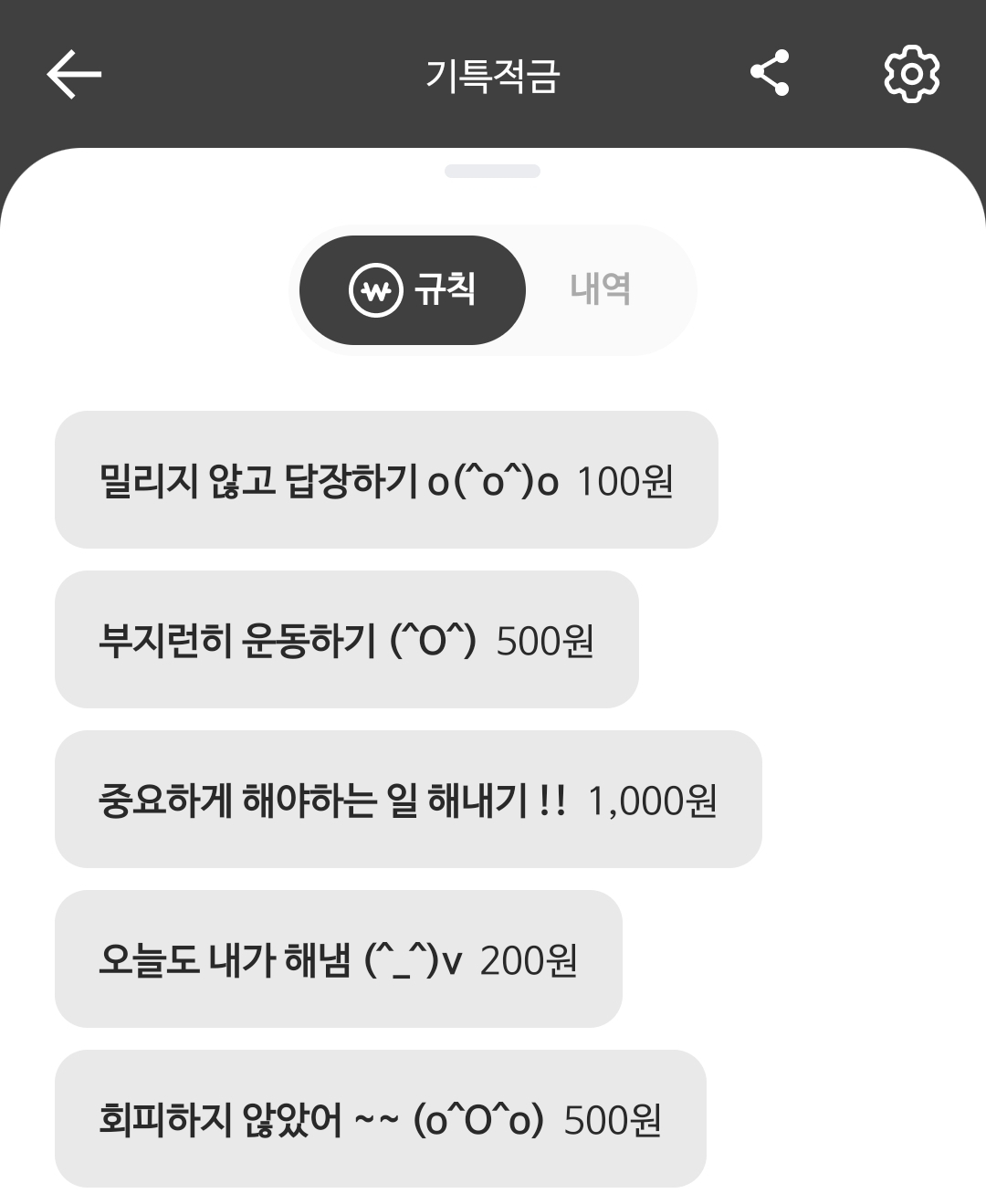
Task: Switch to the 내역 tab
Action: click(600, 289)
